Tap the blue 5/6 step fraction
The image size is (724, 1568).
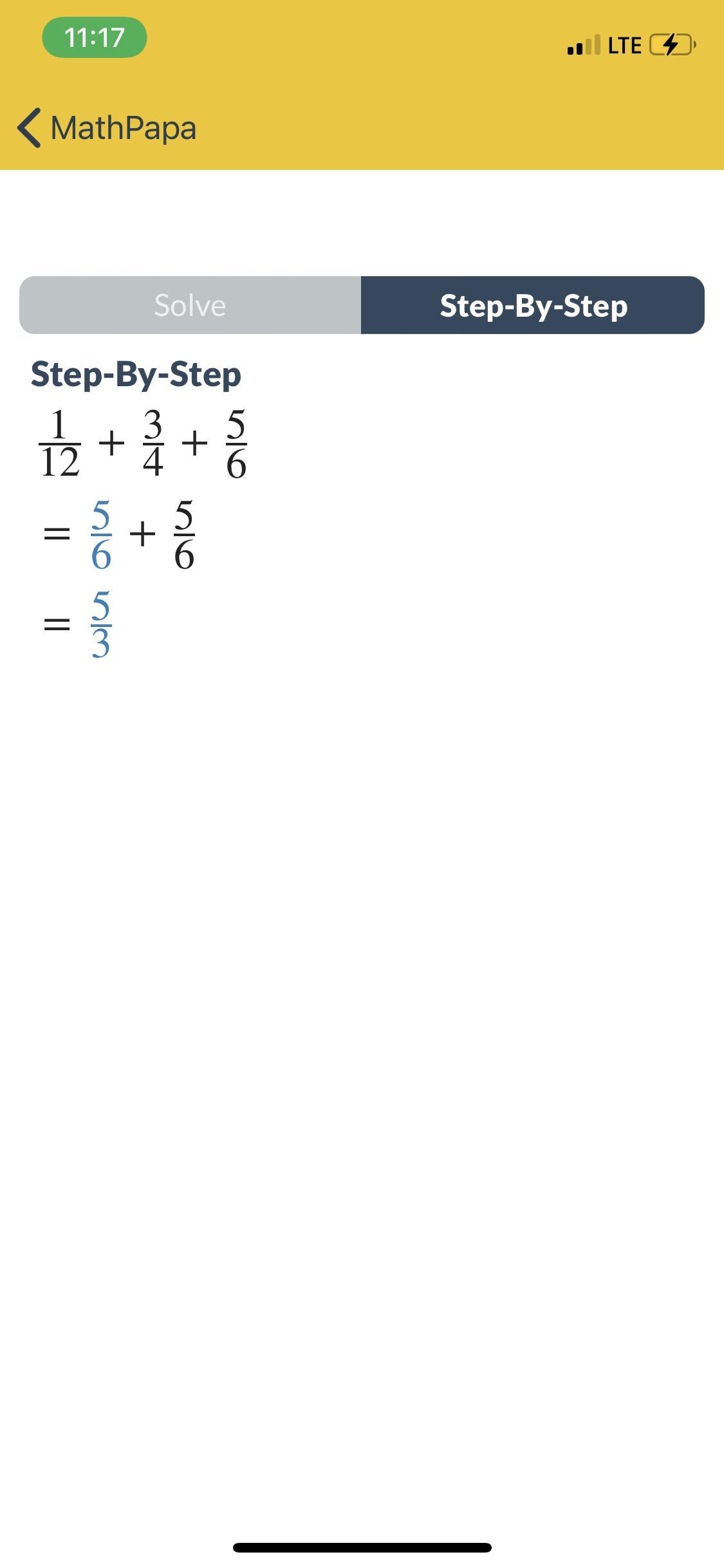pyautogui.click(x=101, y=535)
